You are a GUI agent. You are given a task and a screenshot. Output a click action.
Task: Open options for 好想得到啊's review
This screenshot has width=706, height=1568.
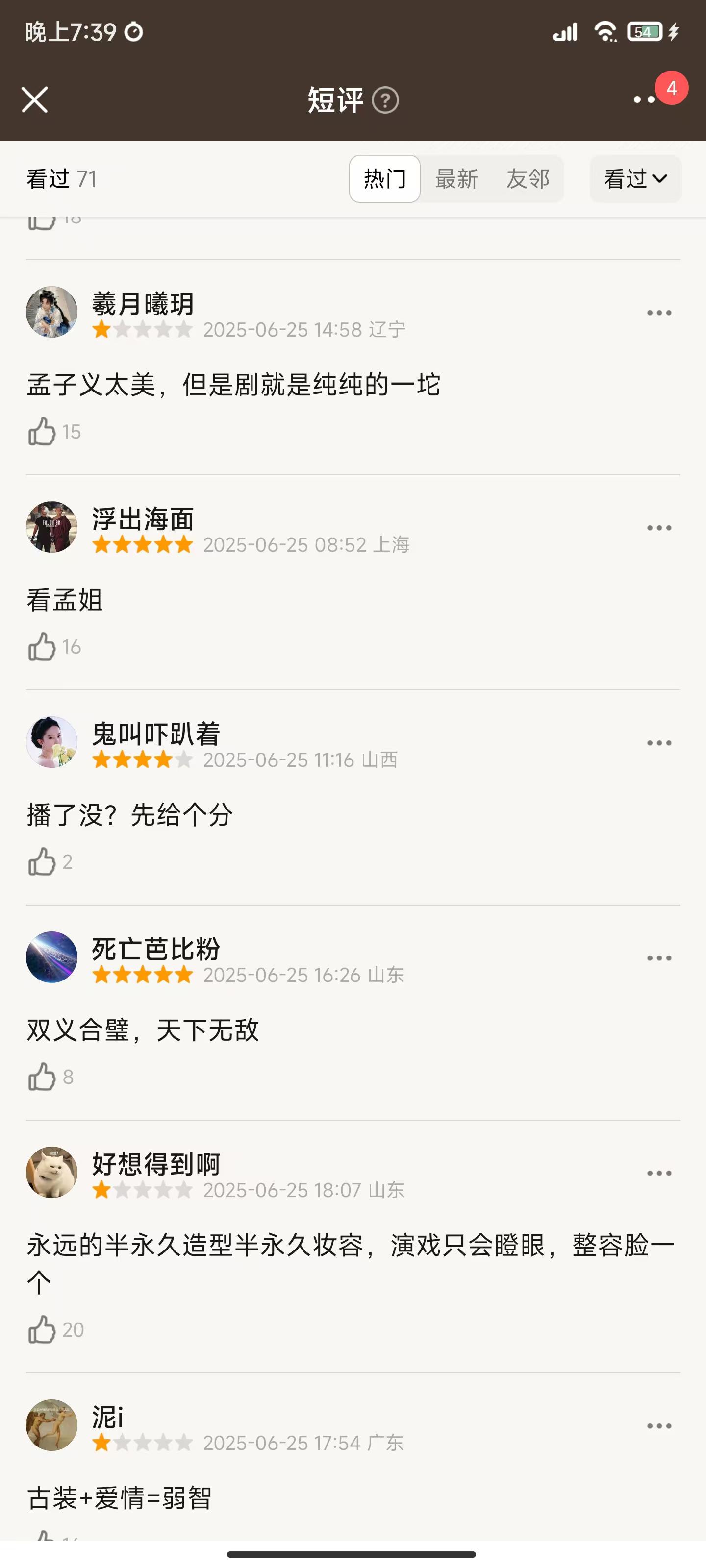[659, 1173]
